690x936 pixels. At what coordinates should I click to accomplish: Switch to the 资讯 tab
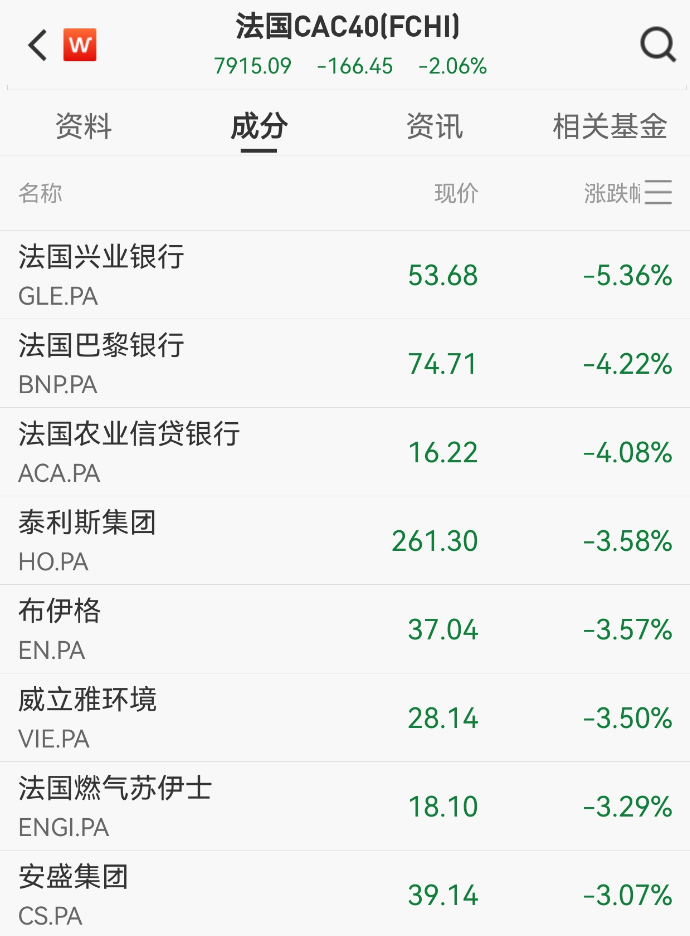point(434,126)
